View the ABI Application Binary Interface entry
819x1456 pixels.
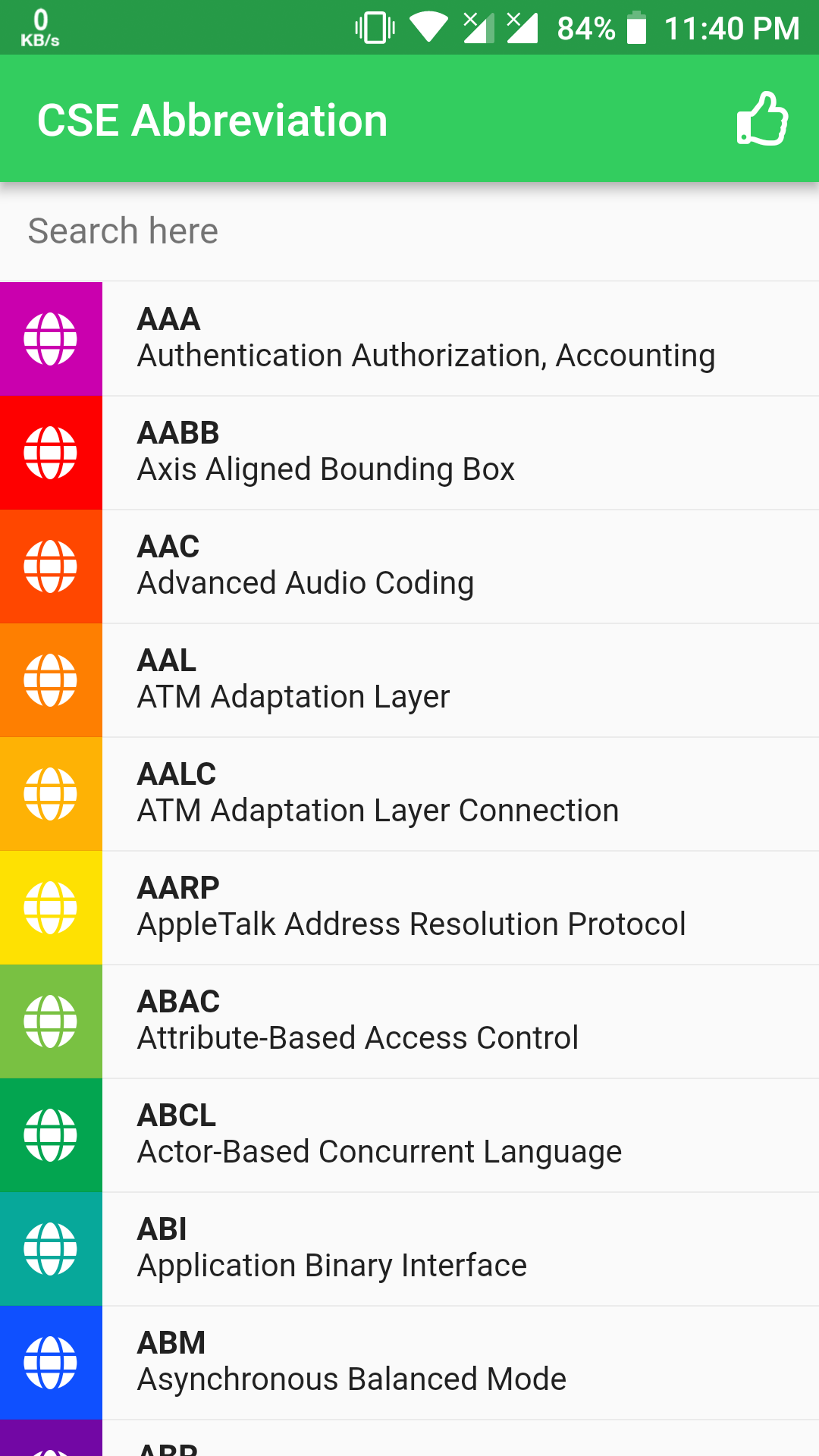pos(409,1249)
